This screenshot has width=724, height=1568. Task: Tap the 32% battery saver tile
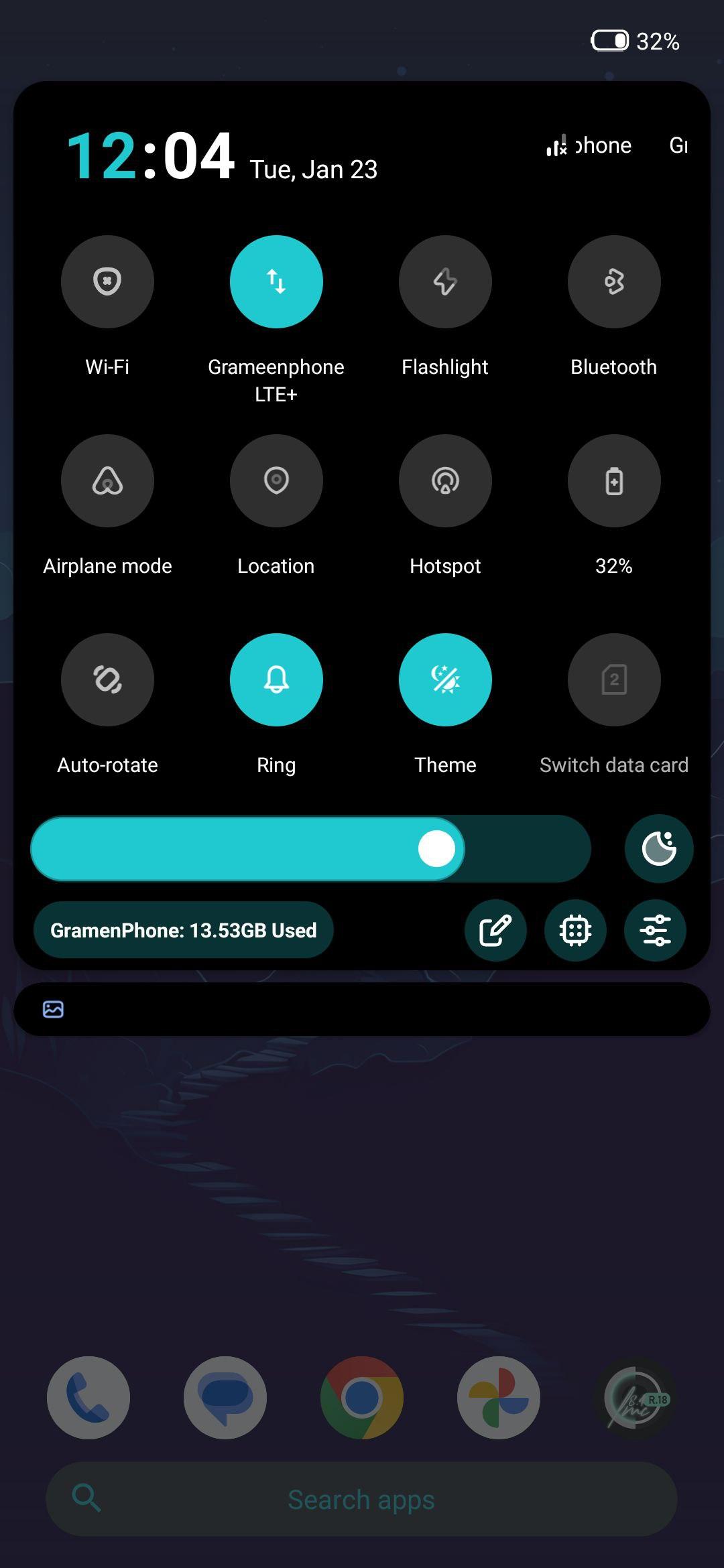(x=614, y=480)
